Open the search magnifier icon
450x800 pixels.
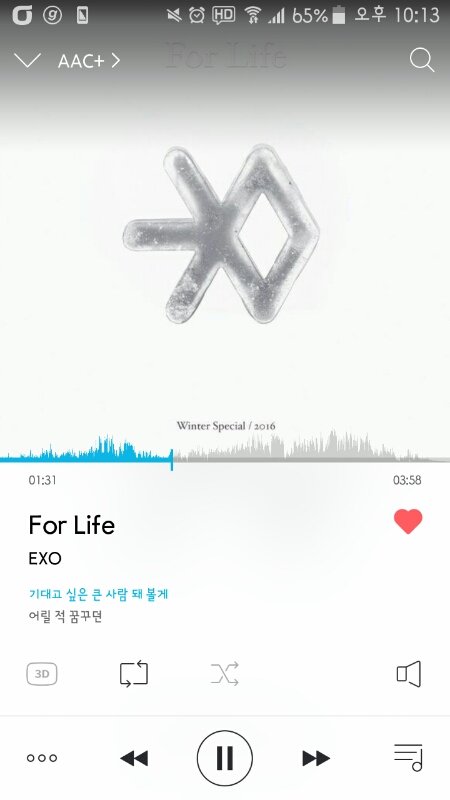pos(422,61)
